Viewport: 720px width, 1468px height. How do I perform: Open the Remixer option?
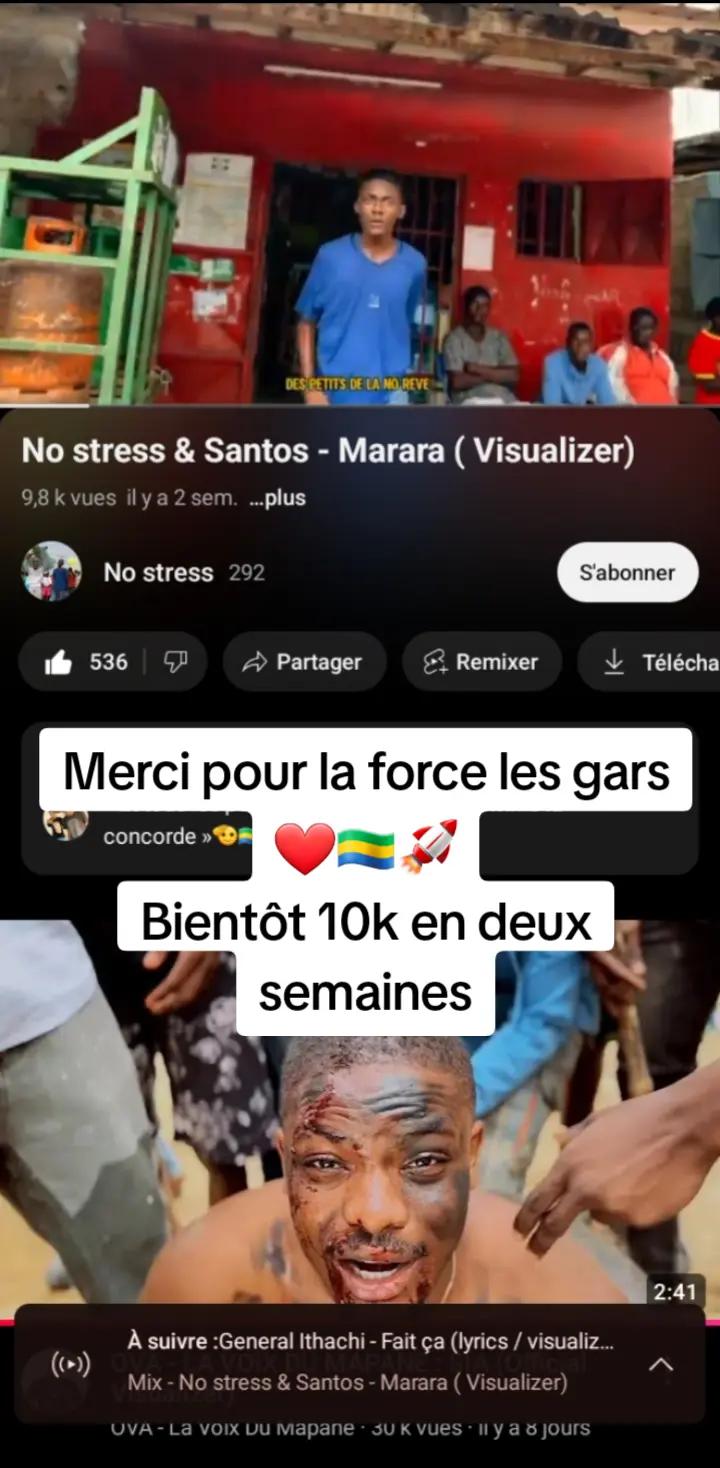(481, 662)
